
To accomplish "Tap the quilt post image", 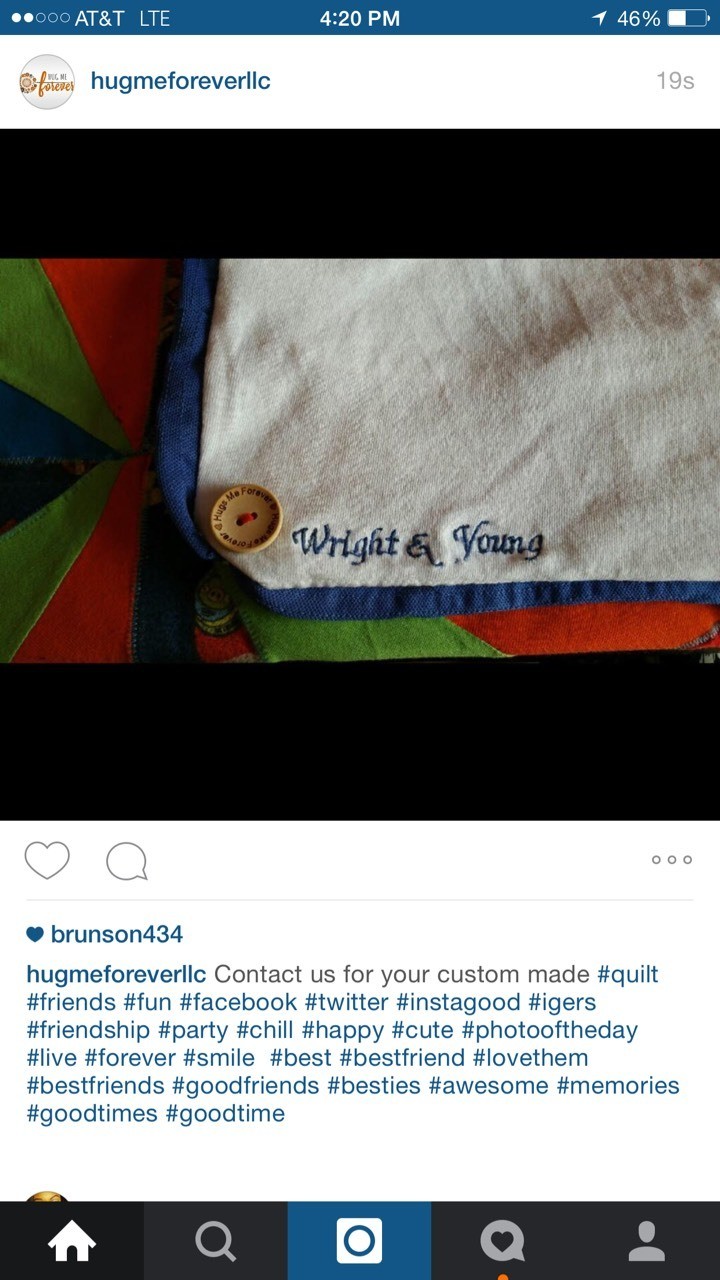I will (x=360, y=460).
